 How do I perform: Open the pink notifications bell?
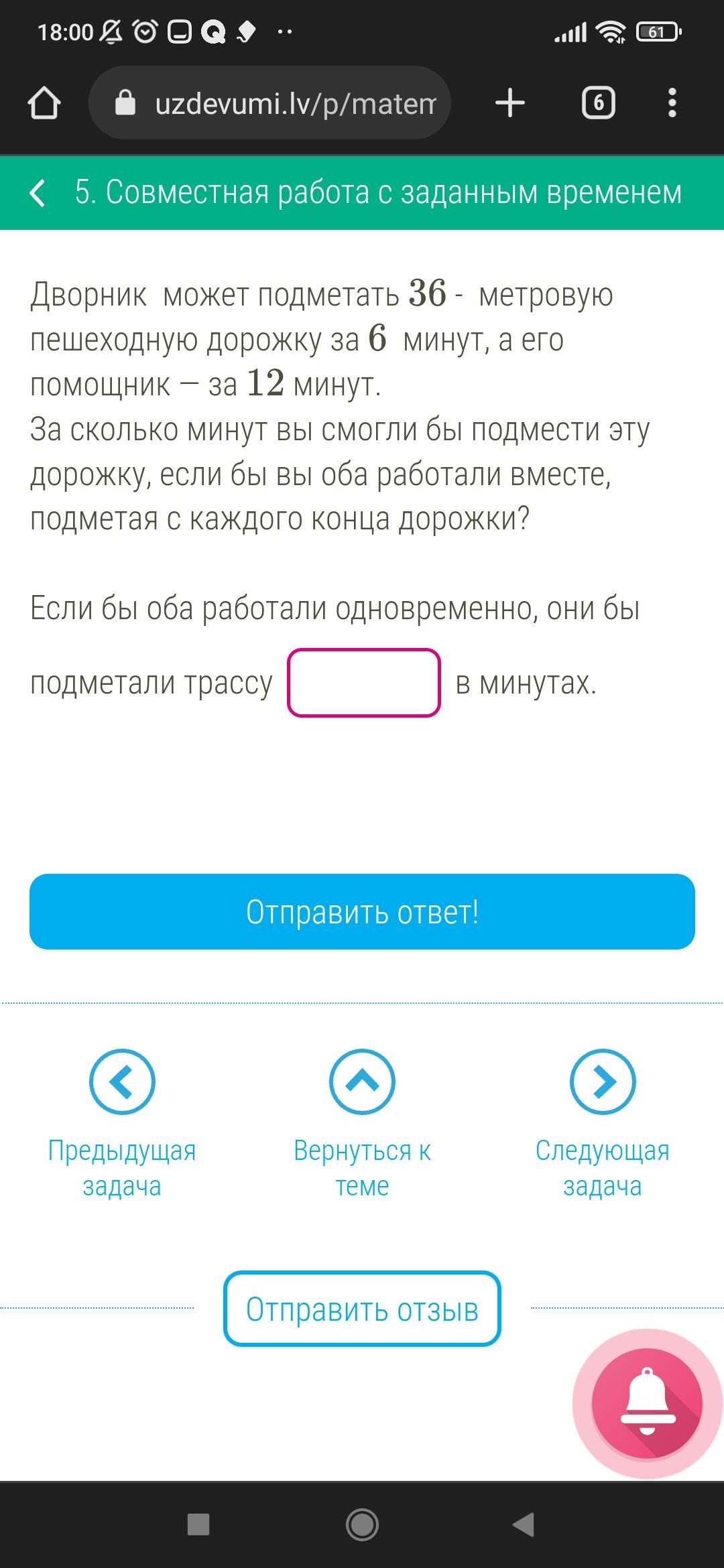pyautogui.click(x=647, y=1403)
